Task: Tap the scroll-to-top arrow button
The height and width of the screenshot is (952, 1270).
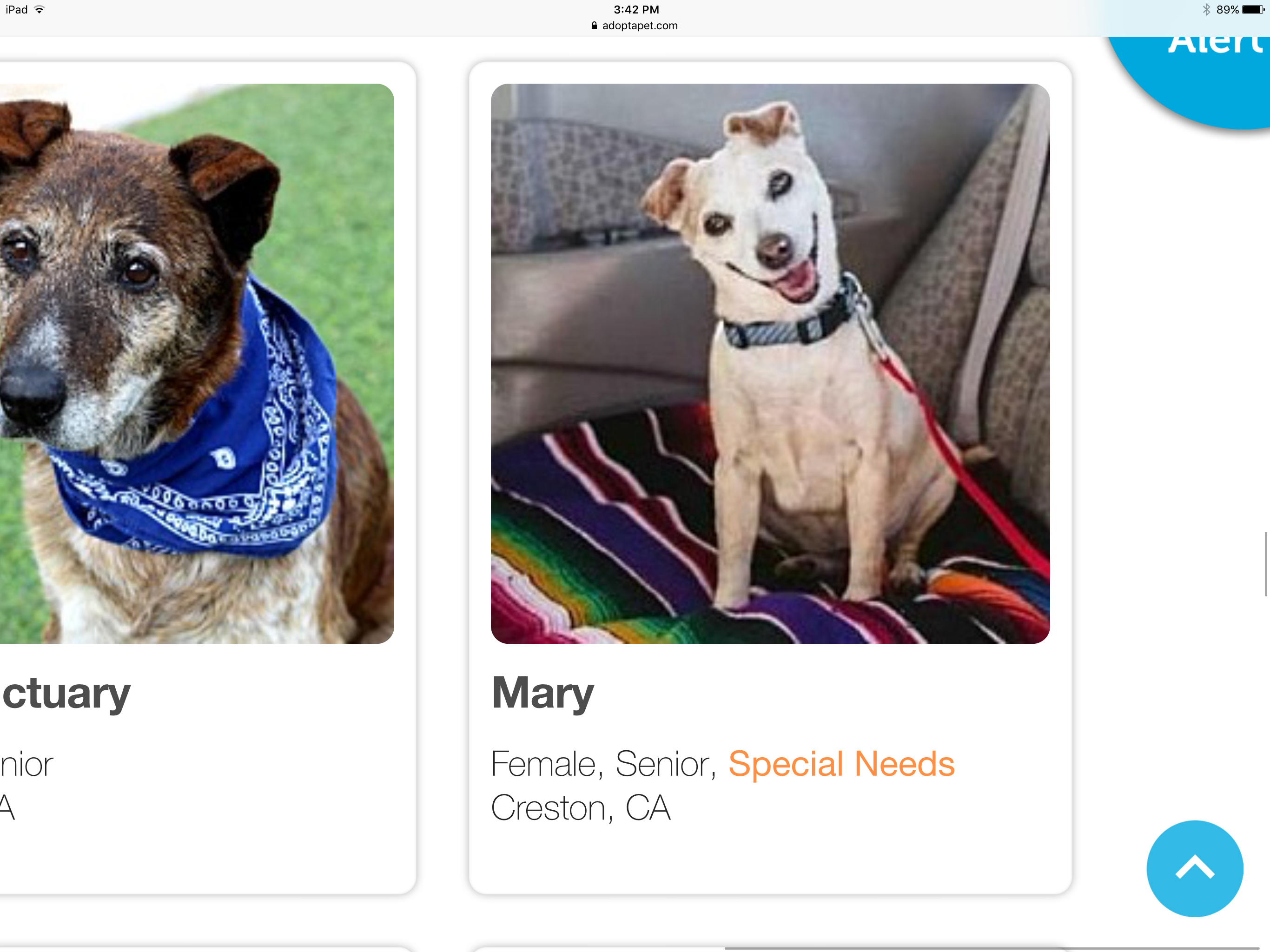Action: [x=1194, y=867]
